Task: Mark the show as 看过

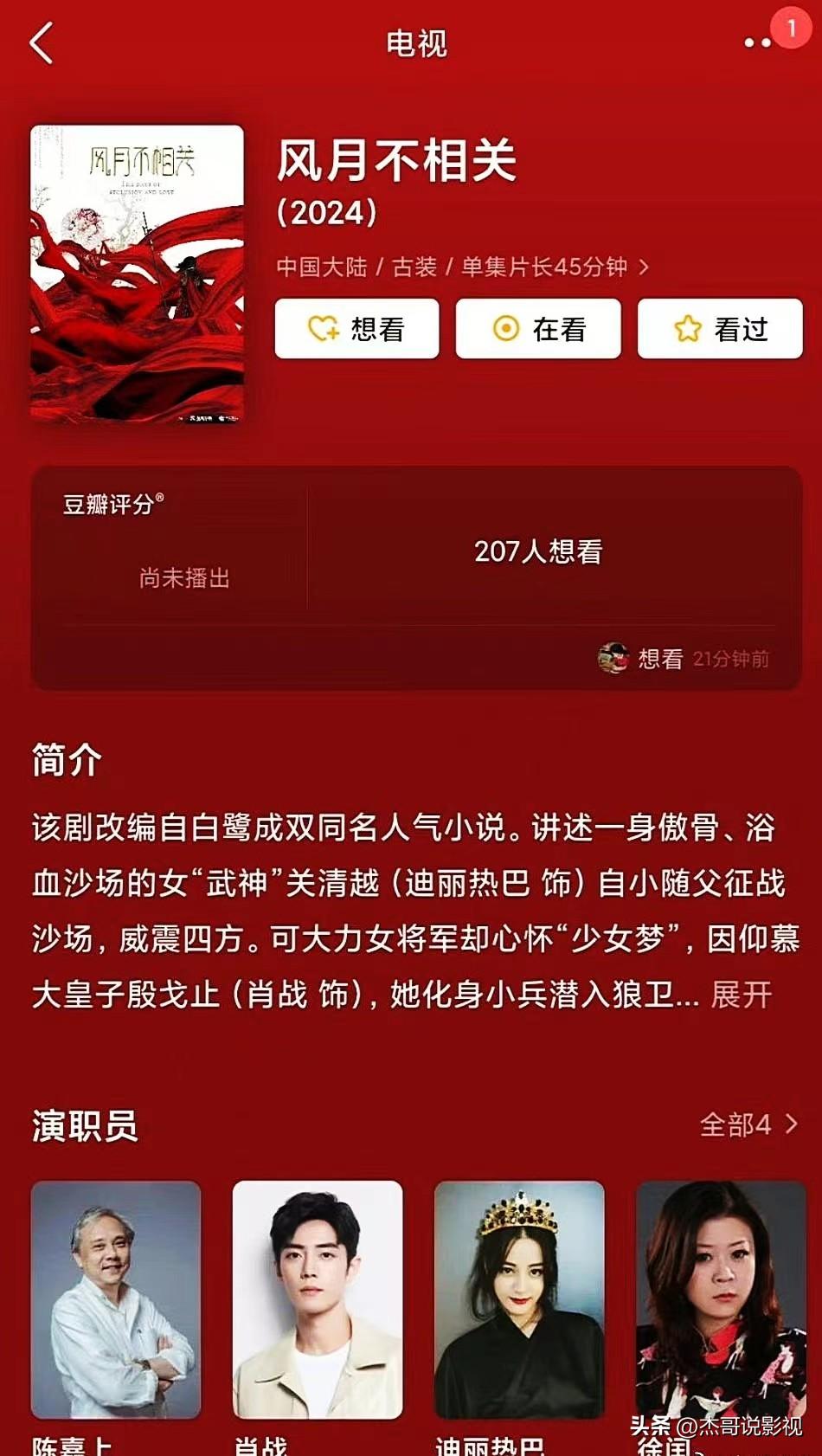Action: 720,329
